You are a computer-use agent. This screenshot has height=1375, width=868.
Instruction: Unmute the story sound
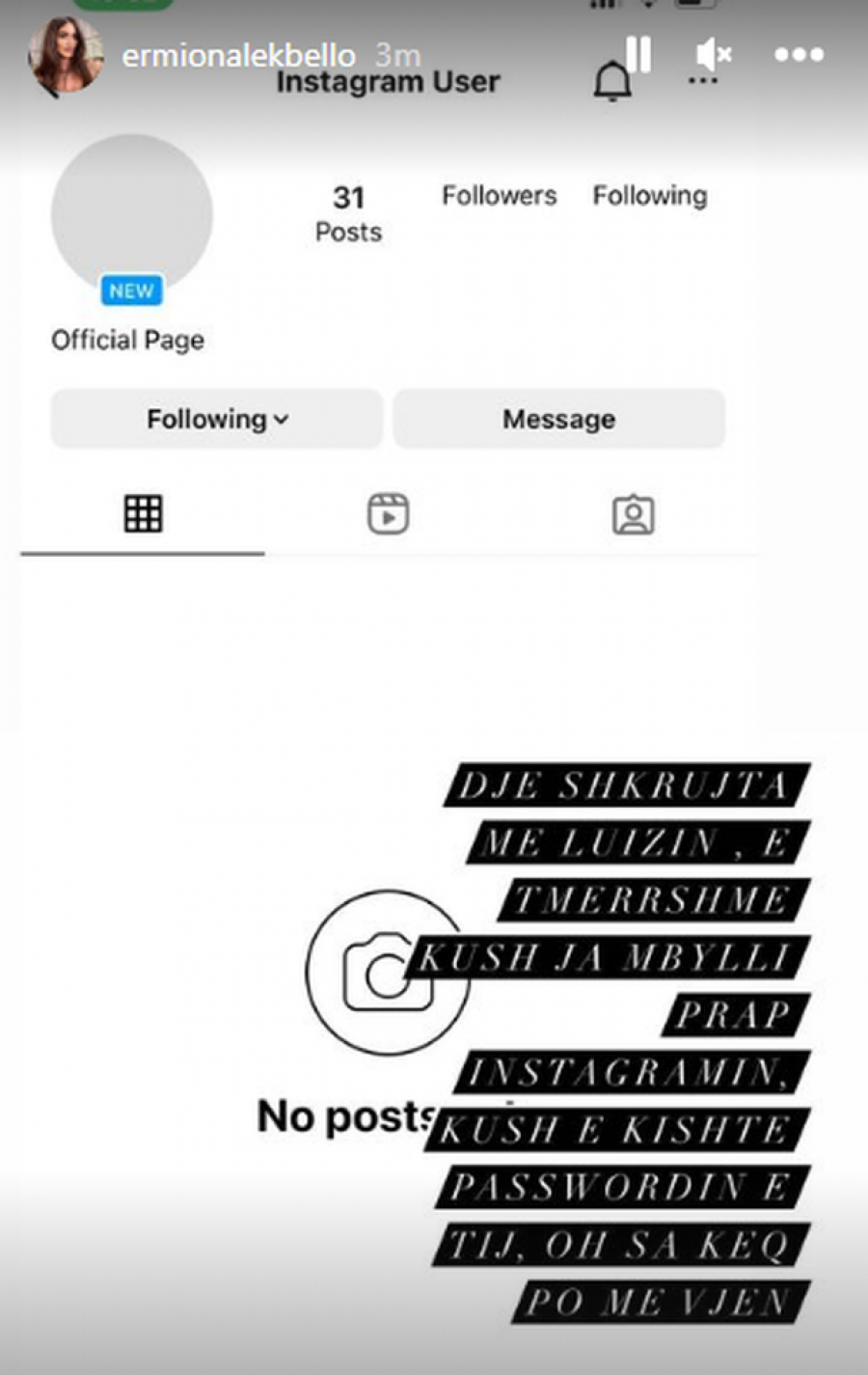click(714, 54)
